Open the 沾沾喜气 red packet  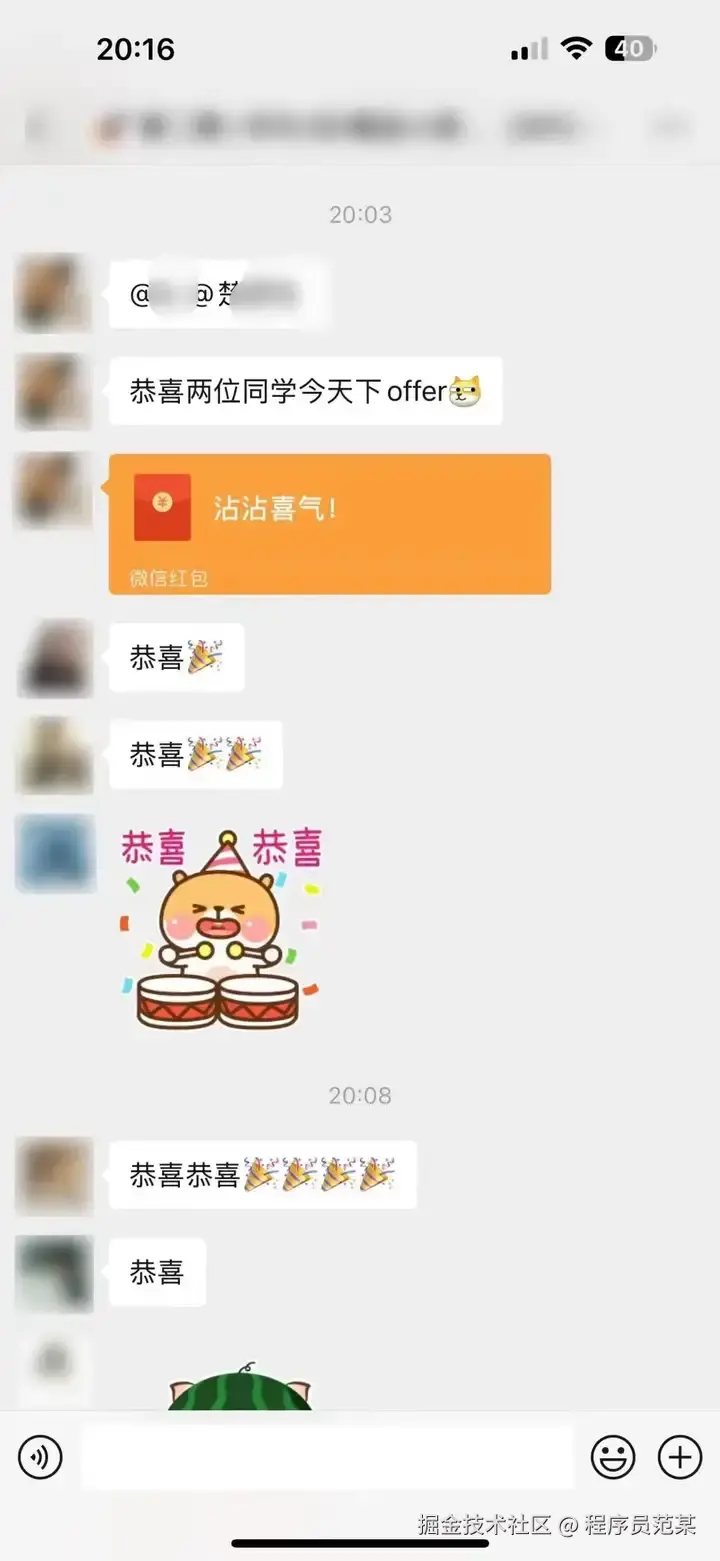pos(329,523)
